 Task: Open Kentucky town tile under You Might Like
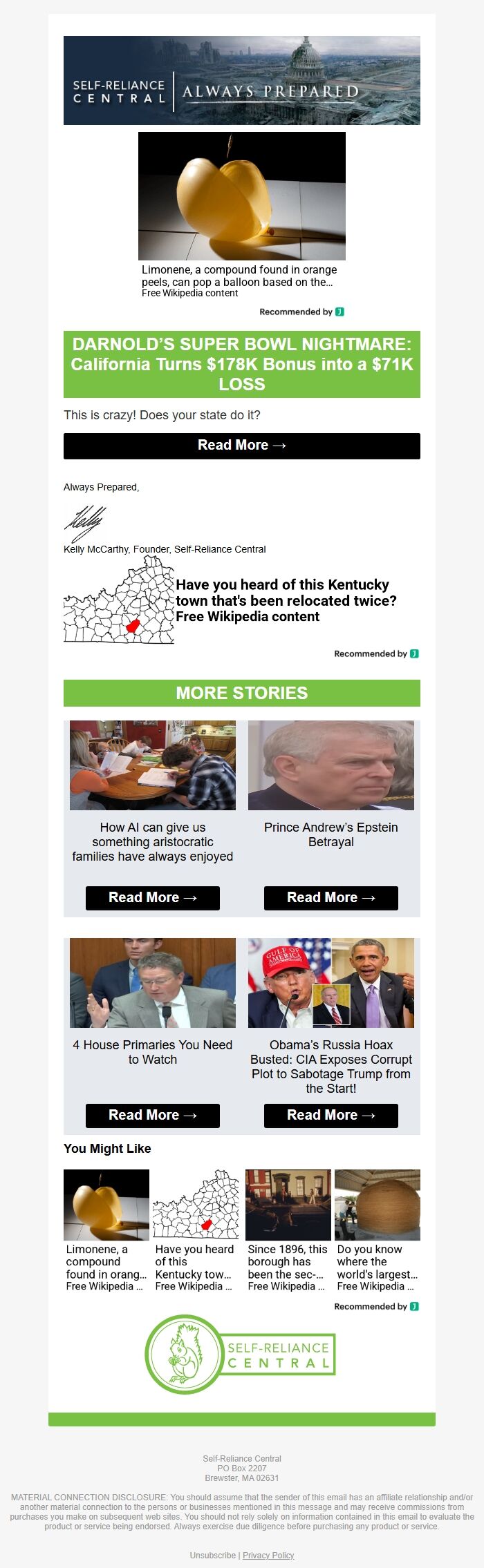pos(195,1230)
